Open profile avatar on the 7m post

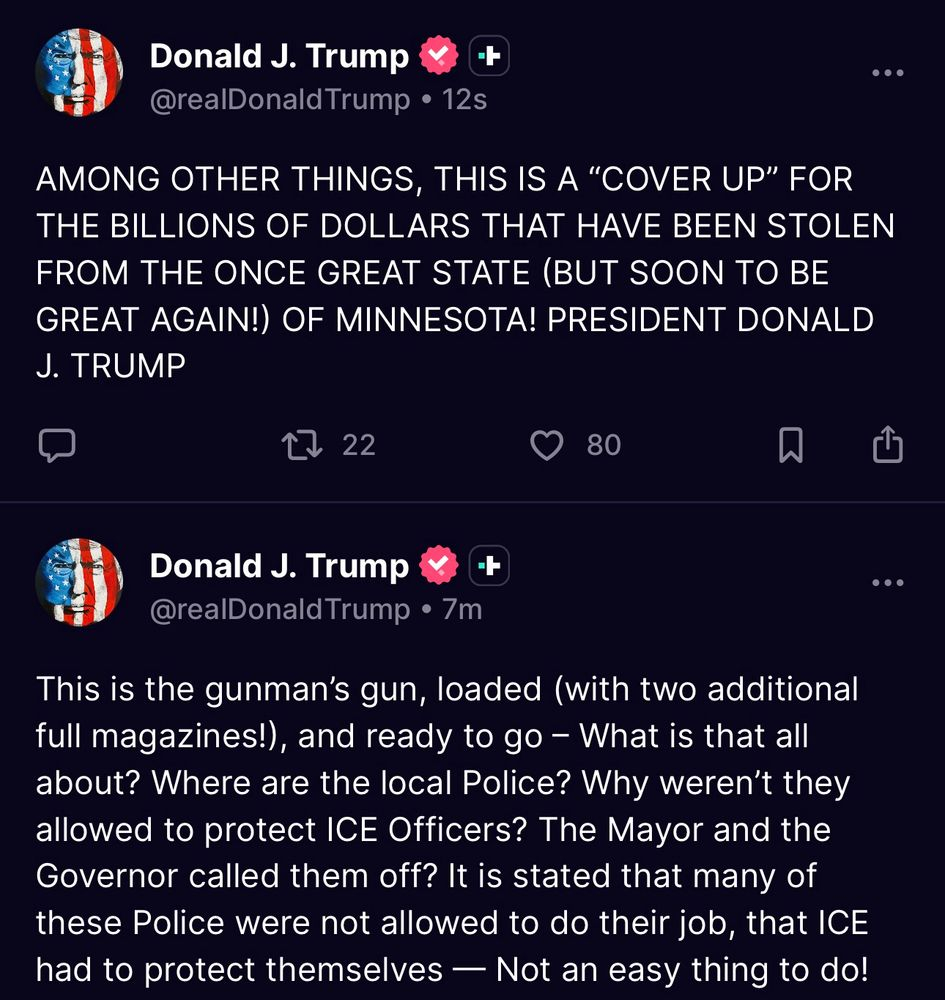coord(79,583)
